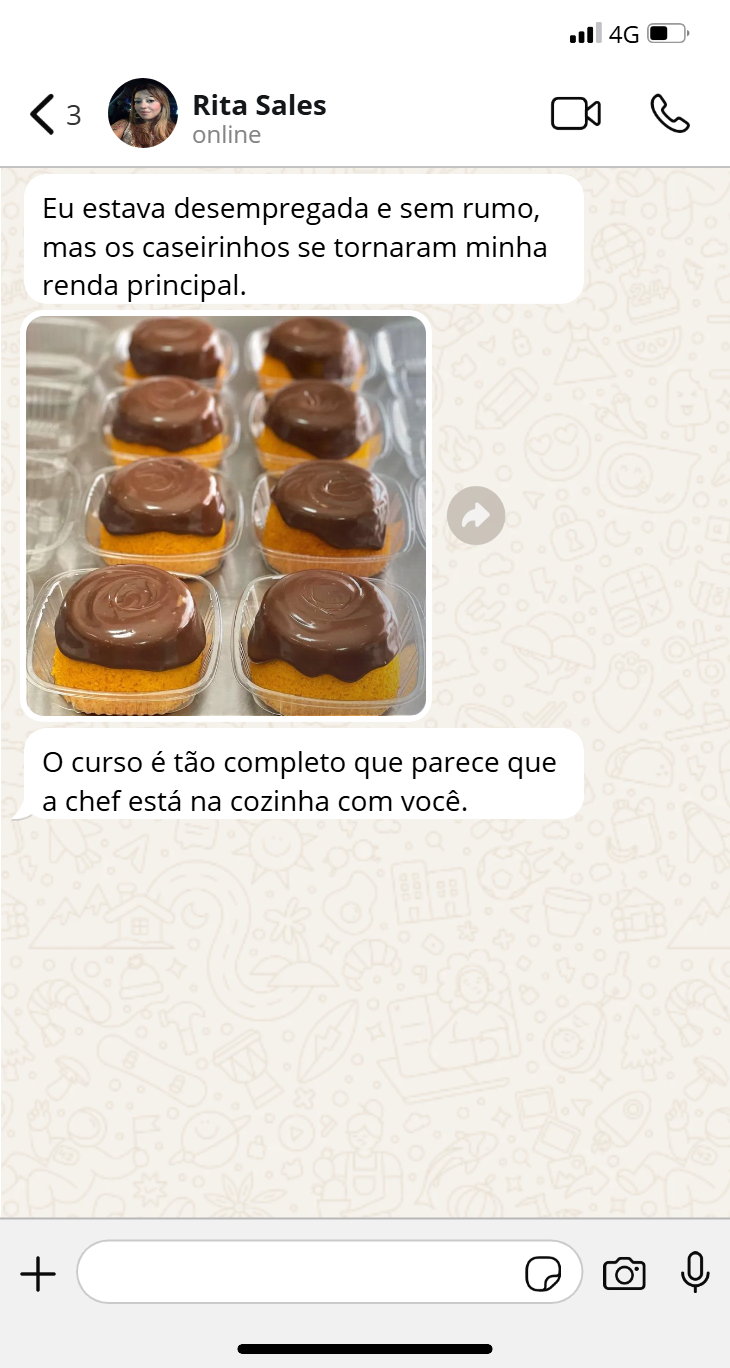
Task: Forward the cake photo message
Action: click(476, 516)
